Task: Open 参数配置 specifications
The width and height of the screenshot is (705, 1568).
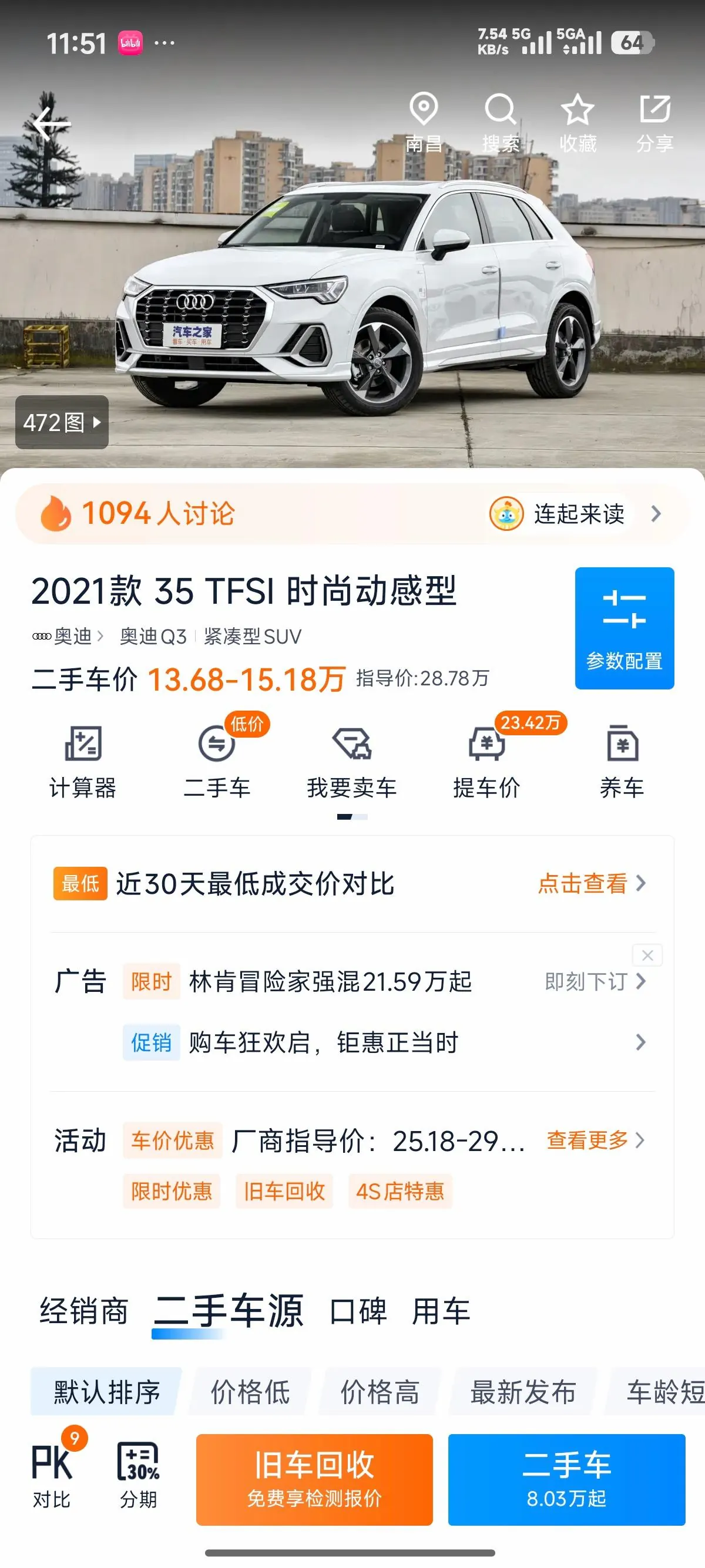Action: pos(624,628)
